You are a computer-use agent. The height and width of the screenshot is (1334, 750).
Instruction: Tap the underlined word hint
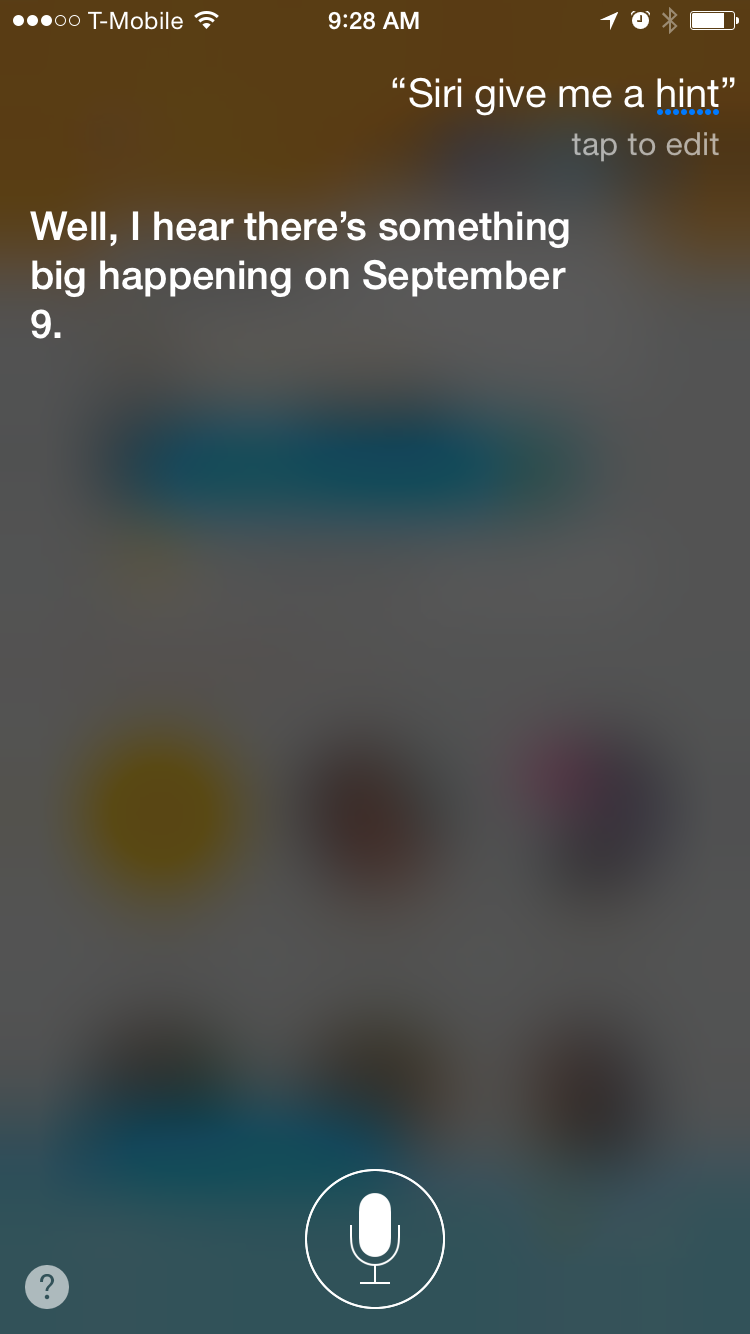[688, 96]
